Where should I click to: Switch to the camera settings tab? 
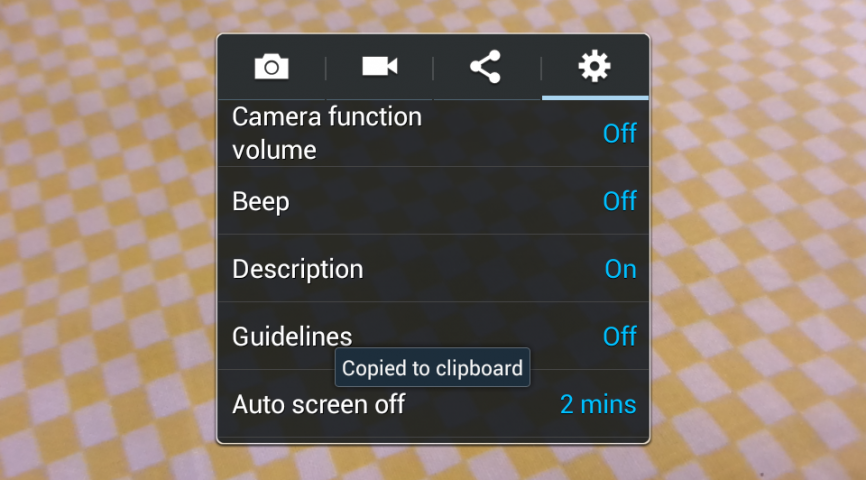(271, 67)
